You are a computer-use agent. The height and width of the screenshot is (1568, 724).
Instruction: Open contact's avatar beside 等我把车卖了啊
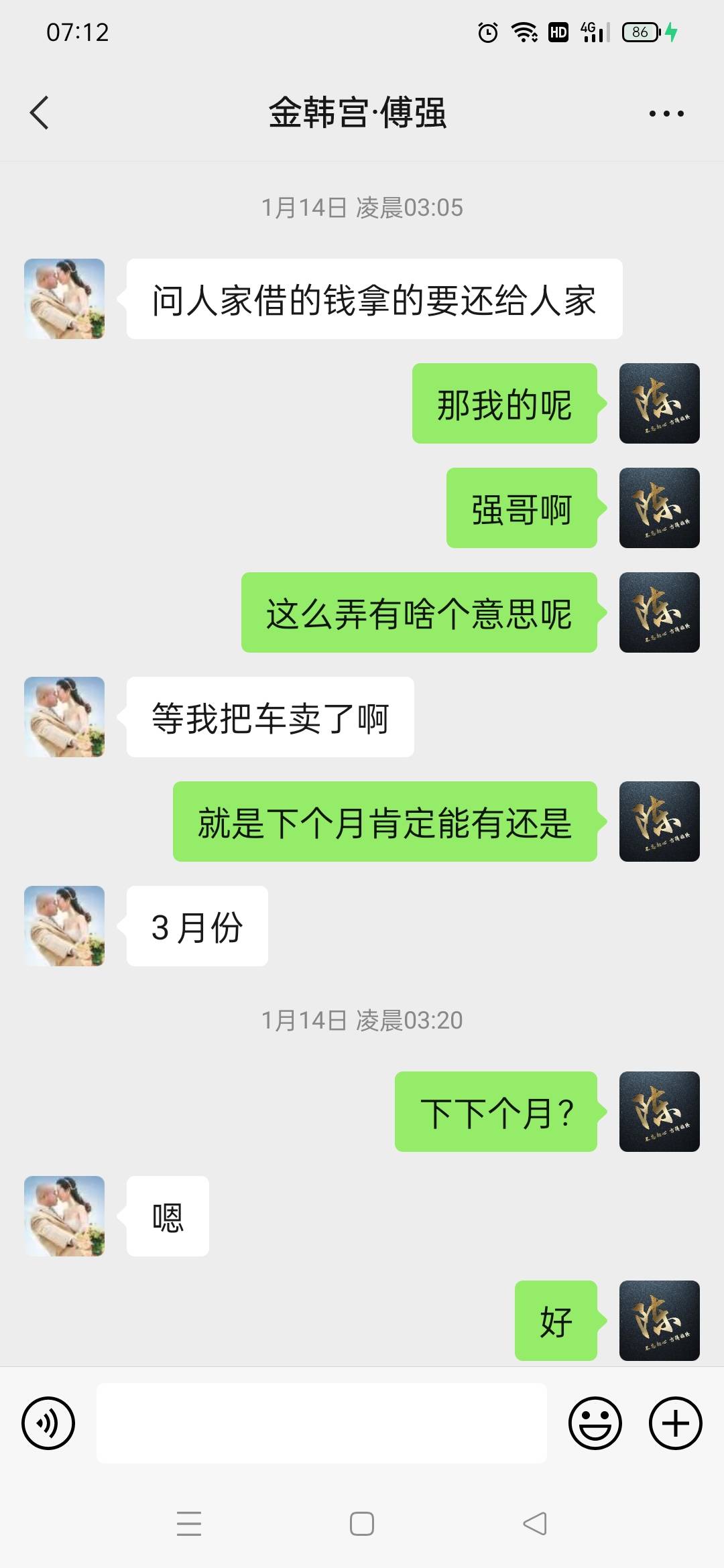click(64, 717)
